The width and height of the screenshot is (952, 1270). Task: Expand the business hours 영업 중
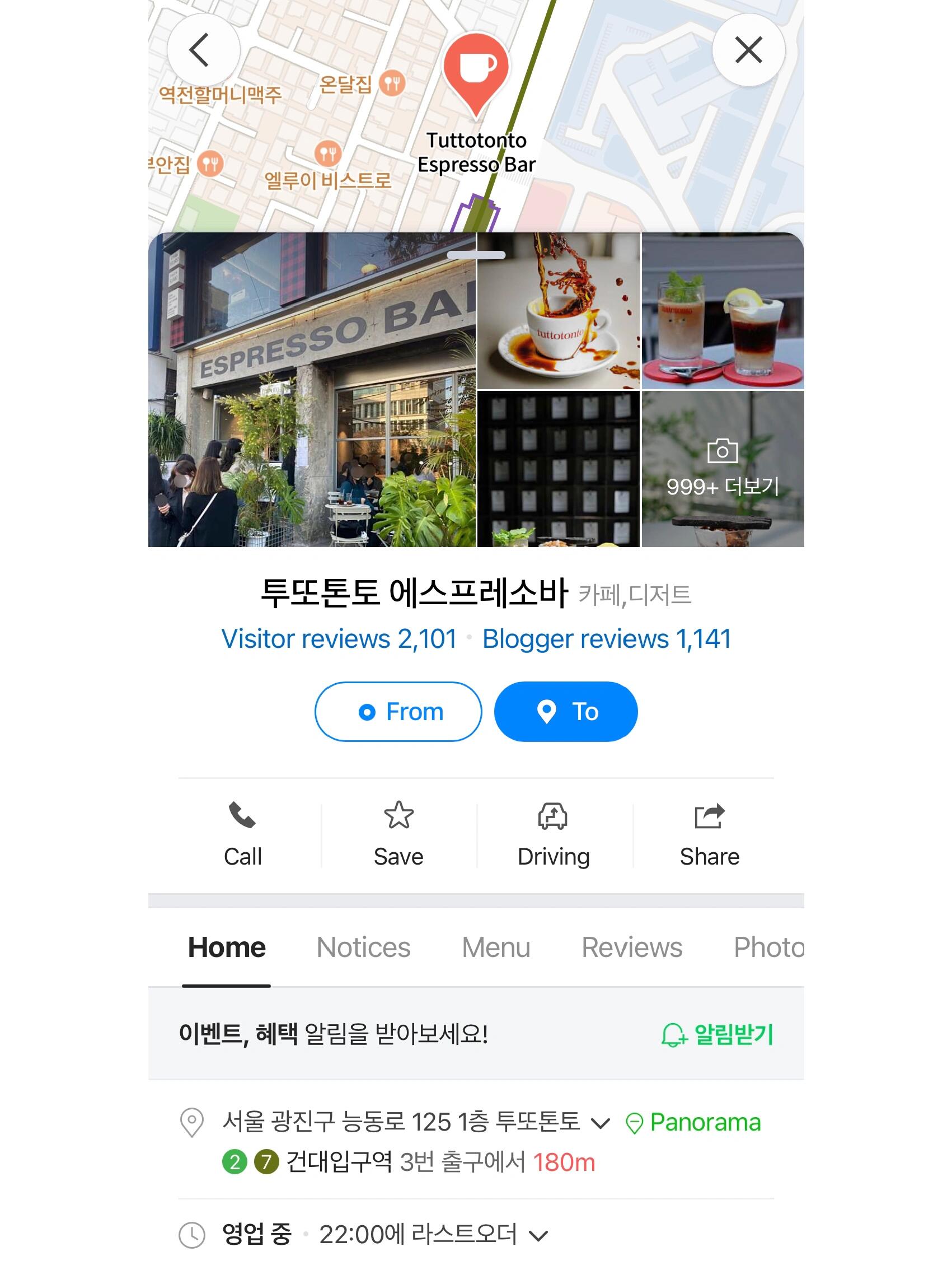click(538, 1235)
